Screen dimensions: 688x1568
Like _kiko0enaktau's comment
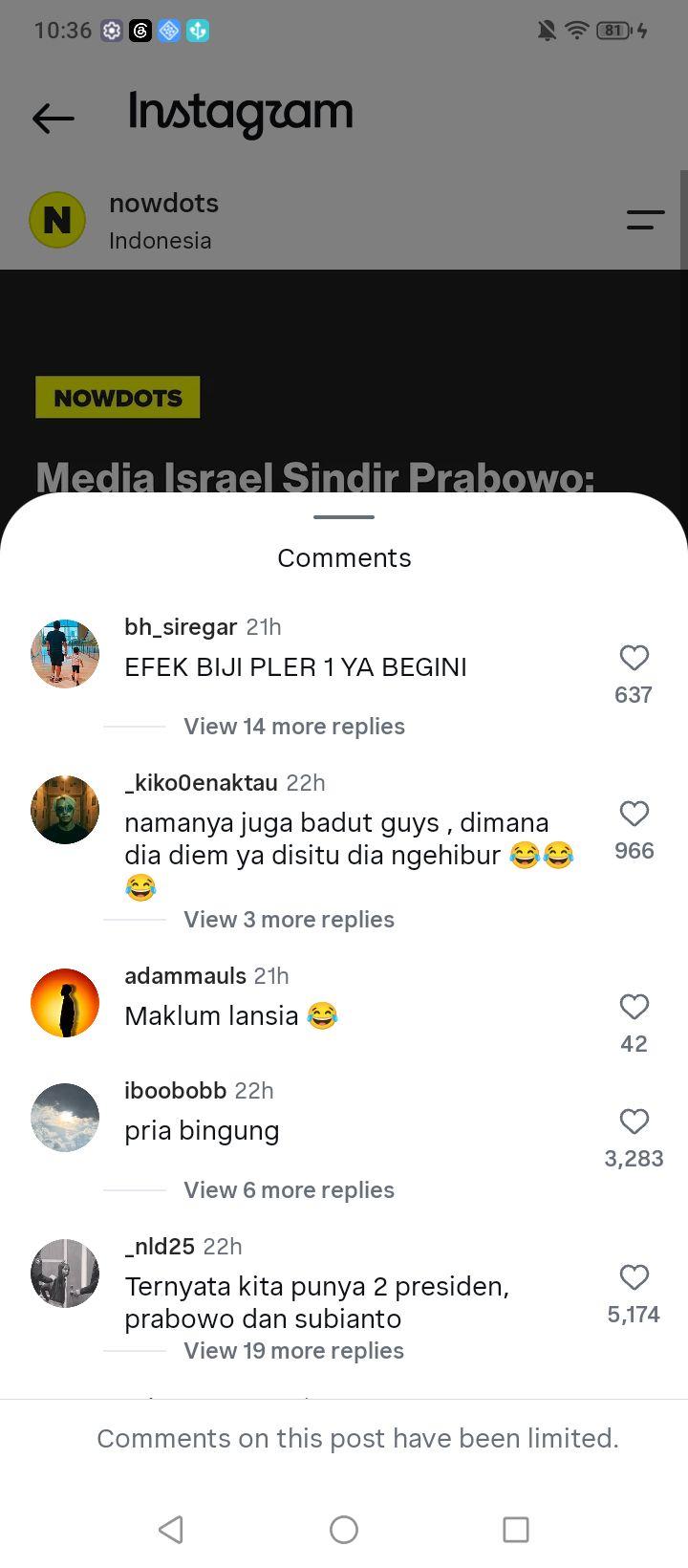tap(634, 814)
